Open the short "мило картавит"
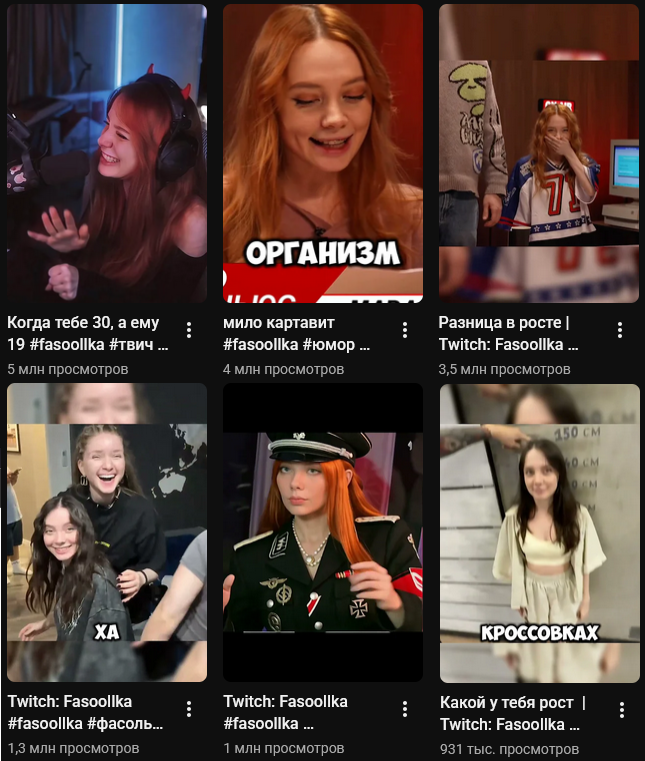Image resolution: width=645 pixels, height=761 pixels. tap(323, 153)
